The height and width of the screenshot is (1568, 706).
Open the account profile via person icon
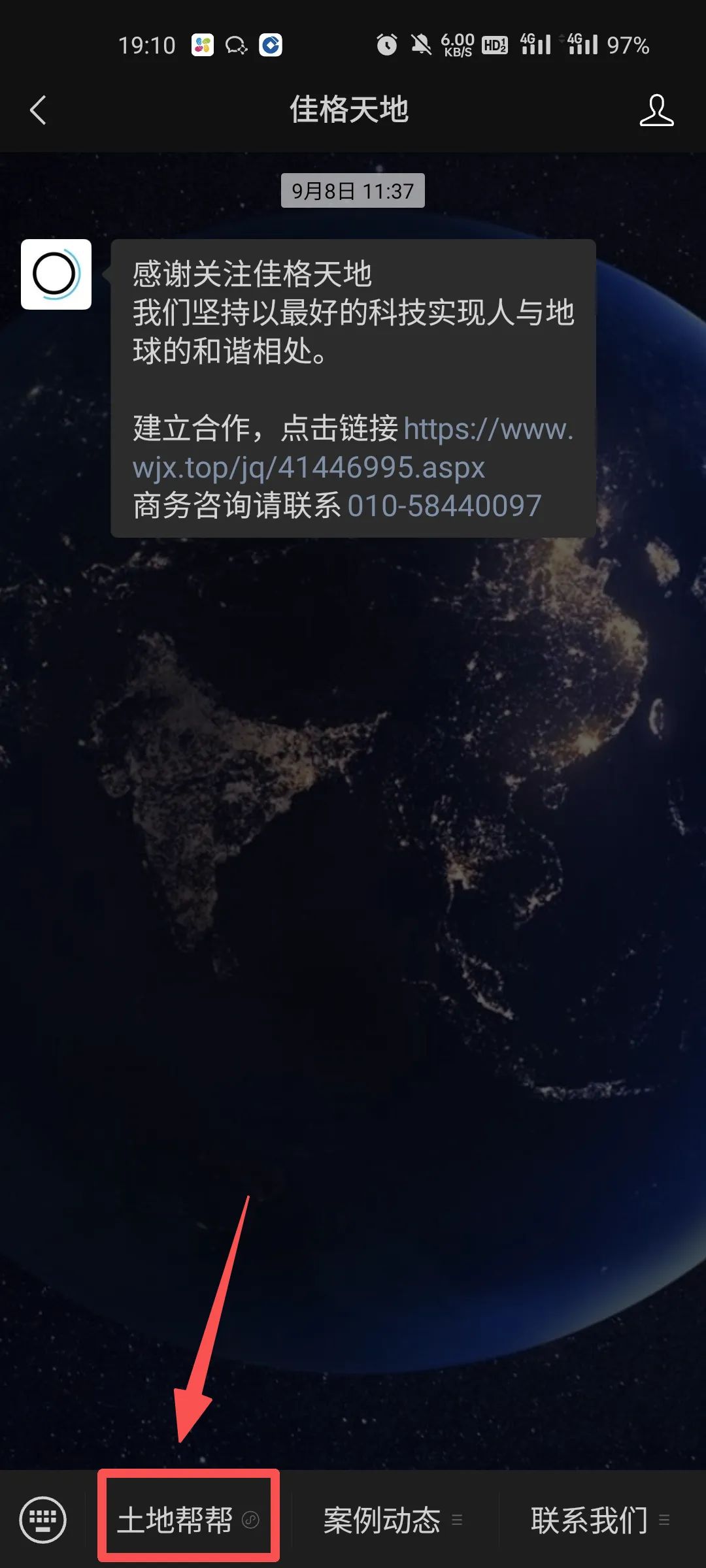658,111
